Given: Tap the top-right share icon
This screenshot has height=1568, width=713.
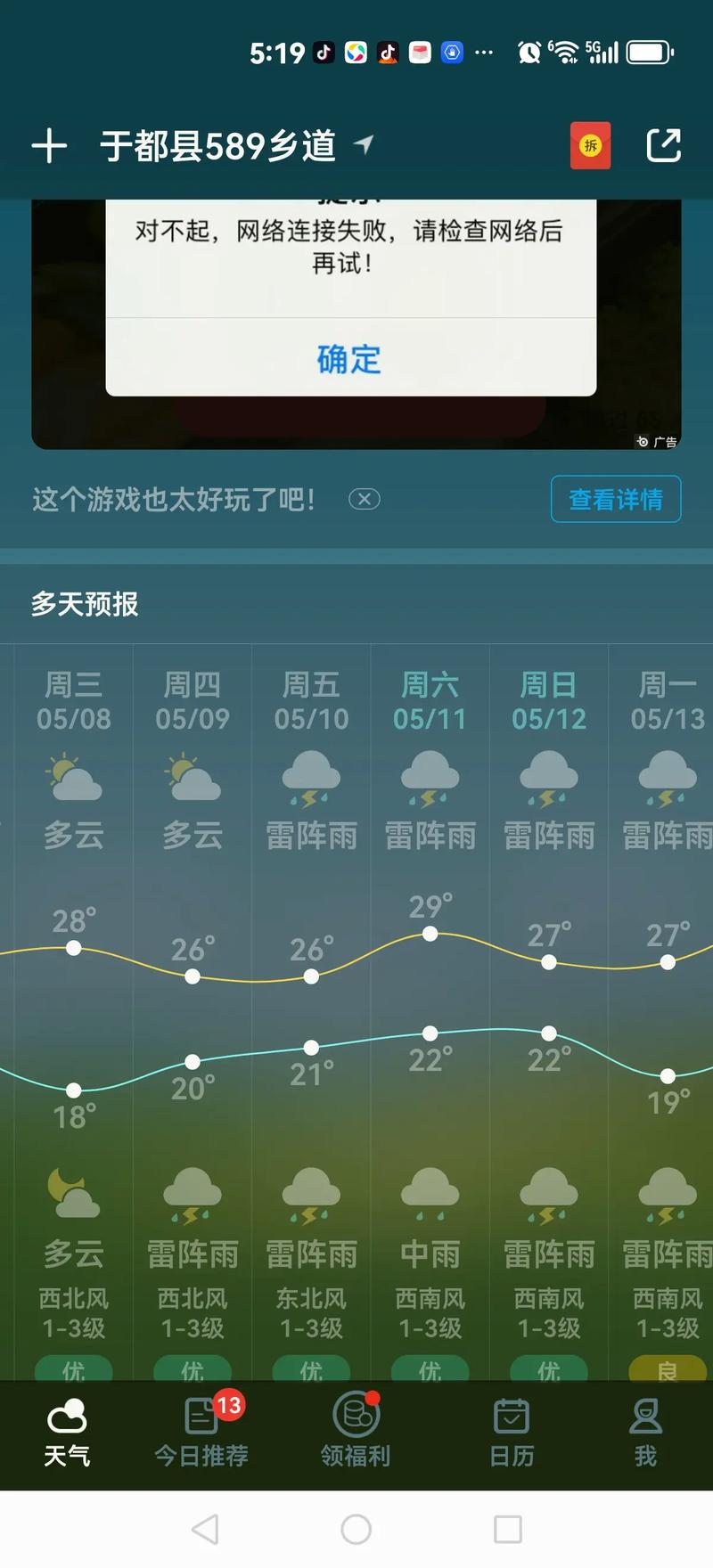Looking at the screenshot, I should (664, 145).
